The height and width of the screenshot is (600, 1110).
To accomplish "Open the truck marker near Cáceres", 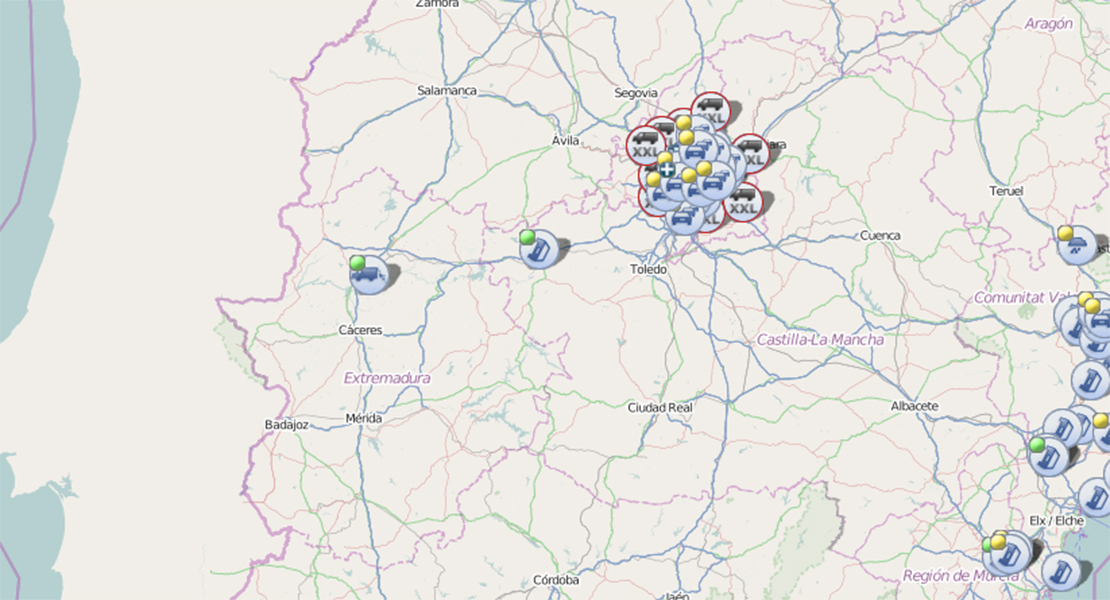I will 369,274.
